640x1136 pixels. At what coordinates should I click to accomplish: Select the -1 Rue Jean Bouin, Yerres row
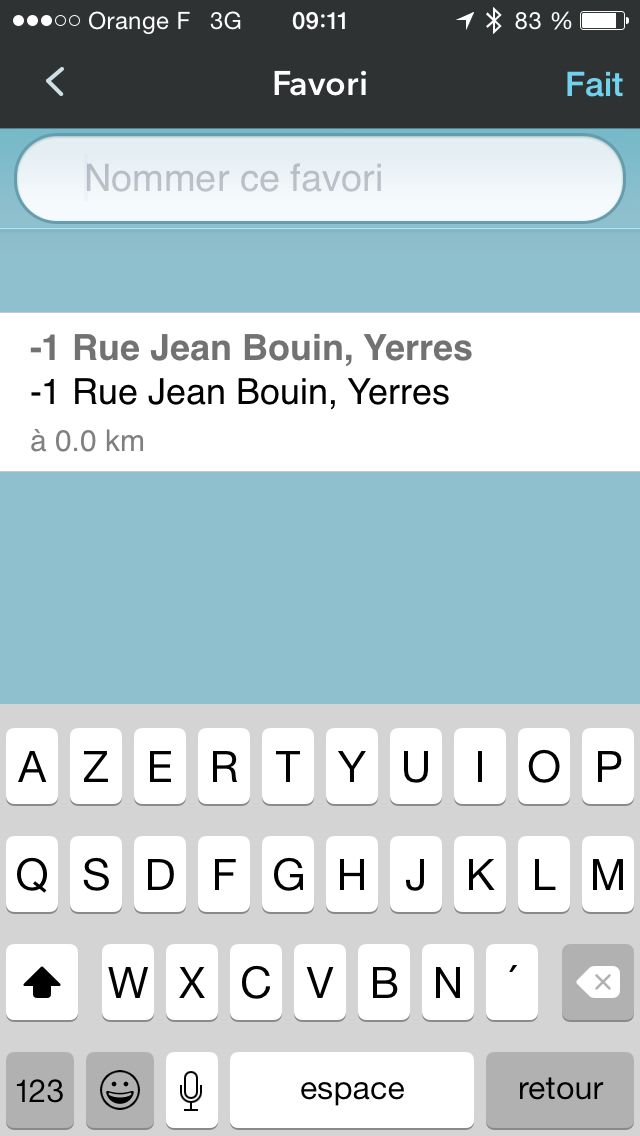pyautogui.click(x=320, y=392)
